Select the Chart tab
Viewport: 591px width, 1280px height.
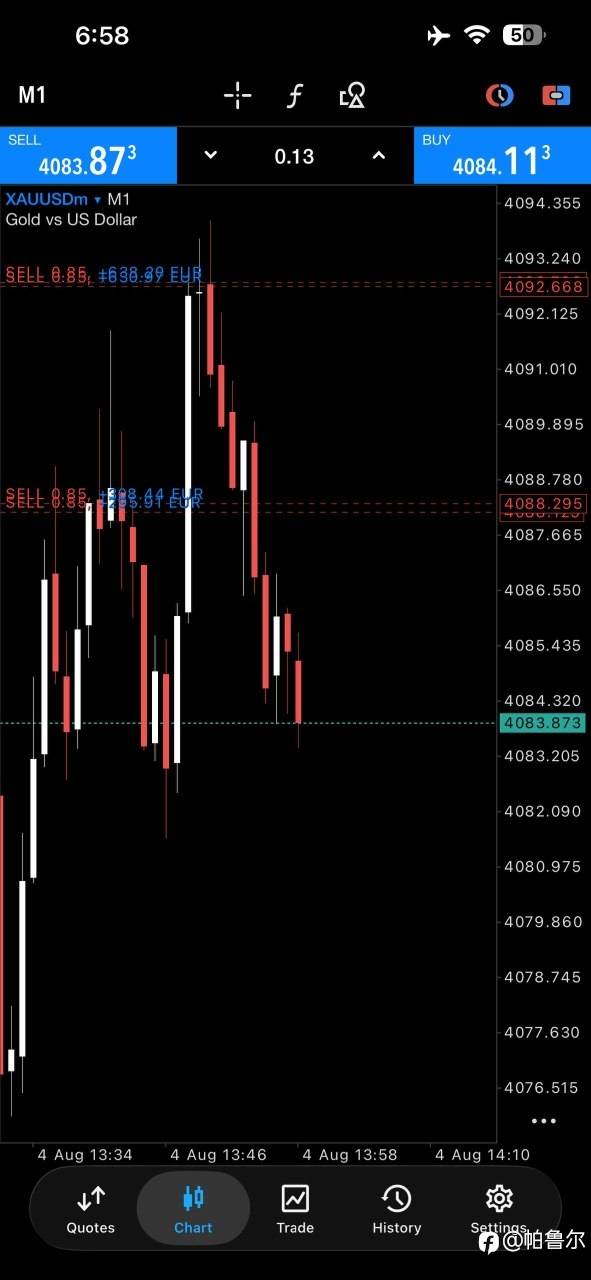point(193,1209)
